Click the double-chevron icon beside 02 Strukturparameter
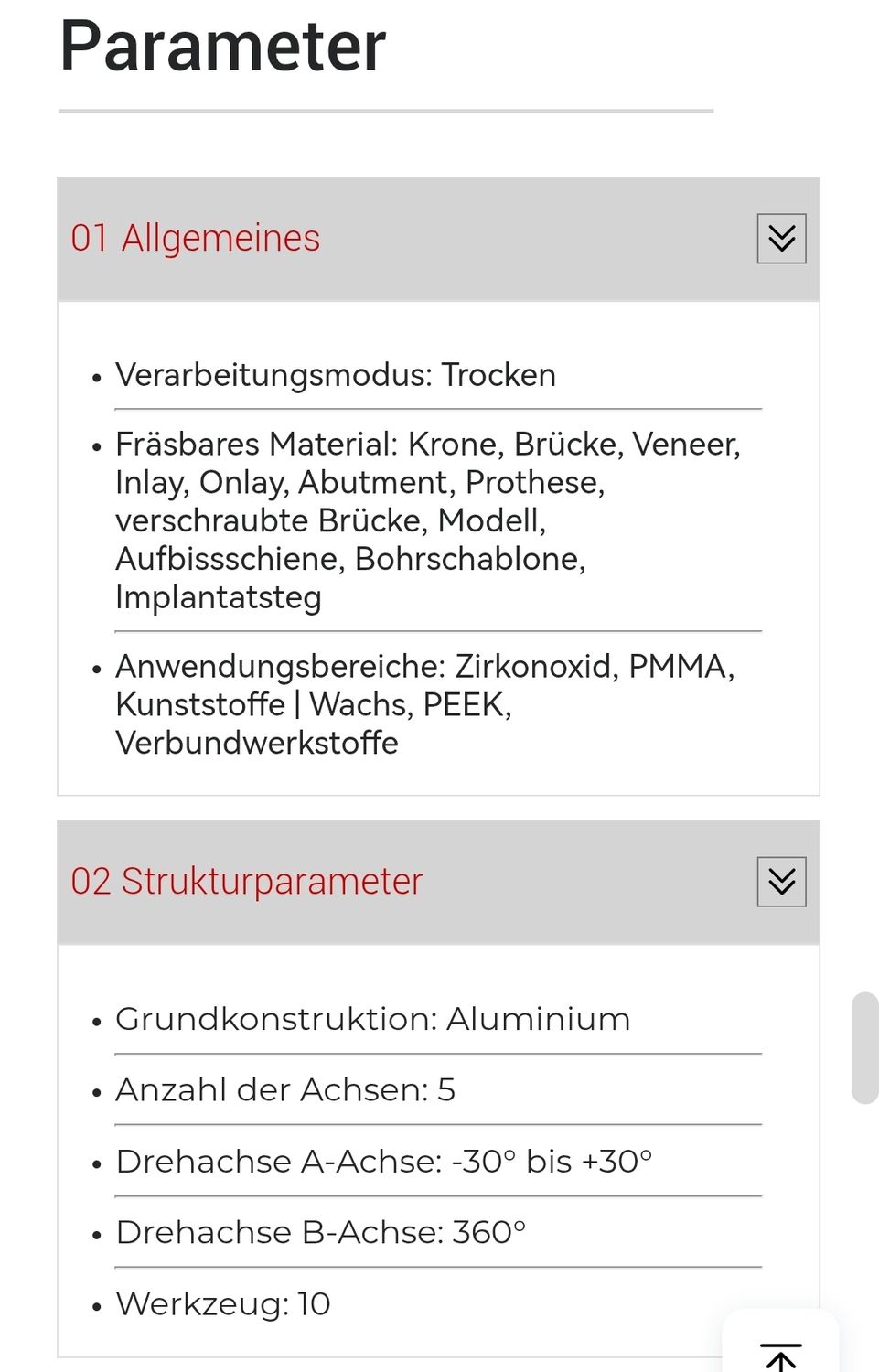Image resolution: width=879 pixels, height=1372 pixels. pyautogui.click(x=781, y=883)
